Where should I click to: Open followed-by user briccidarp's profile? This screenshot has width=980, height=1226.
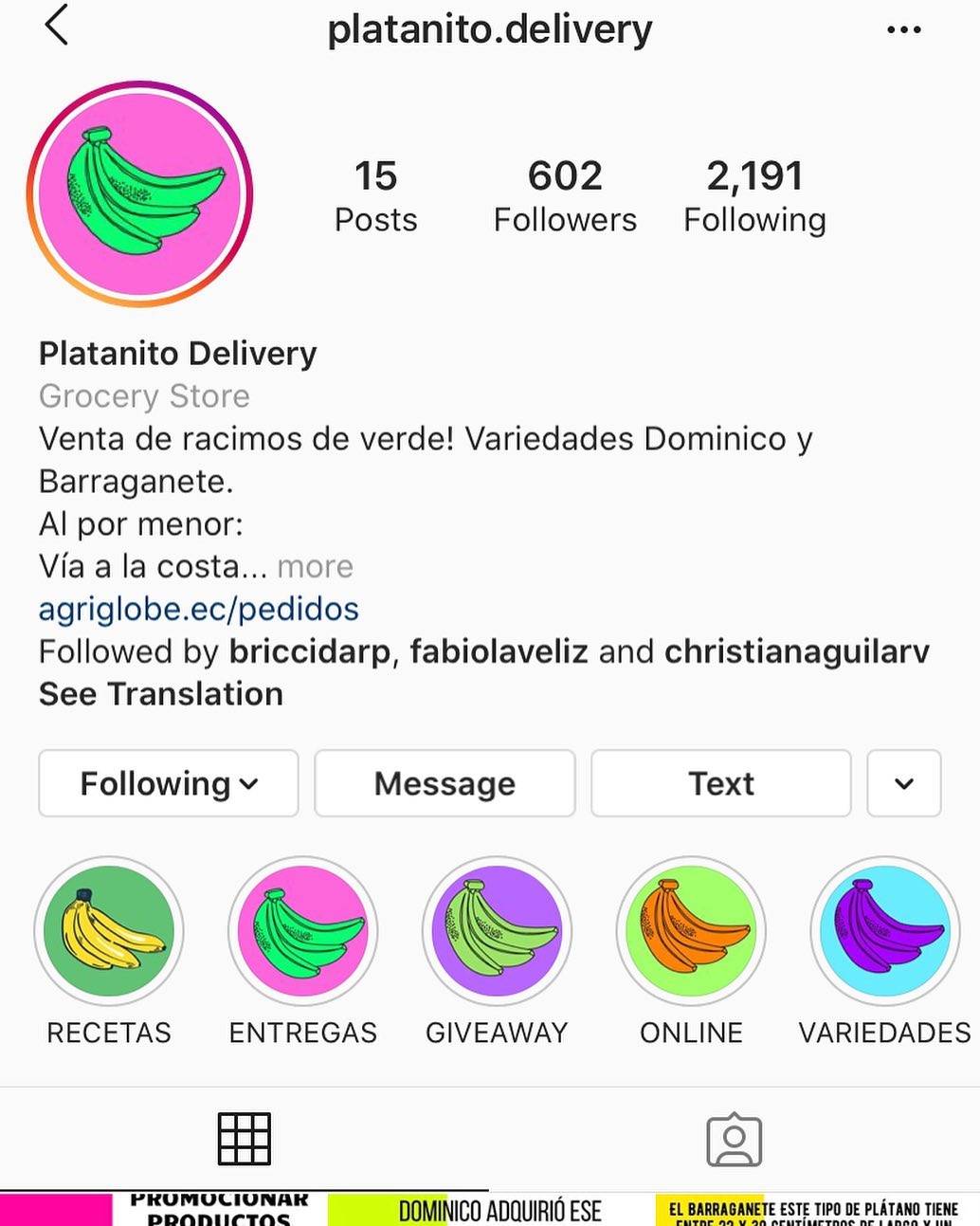pos(310,651)
